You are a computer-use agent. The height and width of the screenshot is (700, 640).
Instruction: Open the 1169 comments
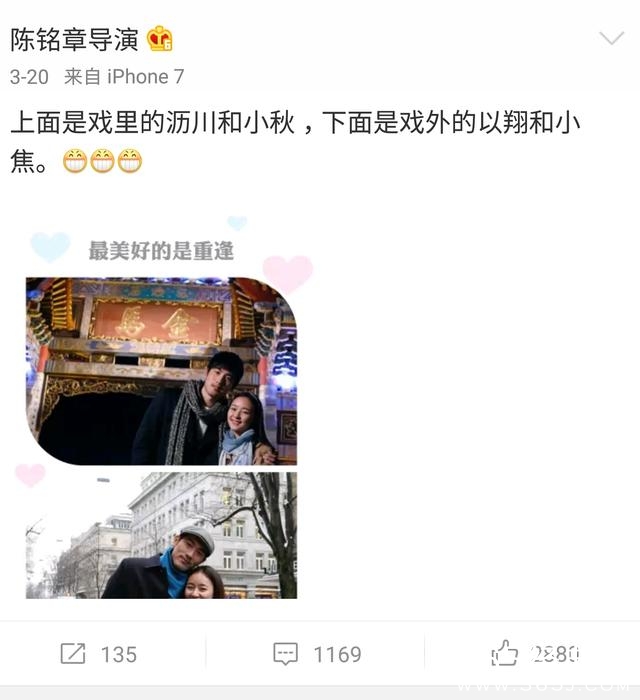coord(317,654)
